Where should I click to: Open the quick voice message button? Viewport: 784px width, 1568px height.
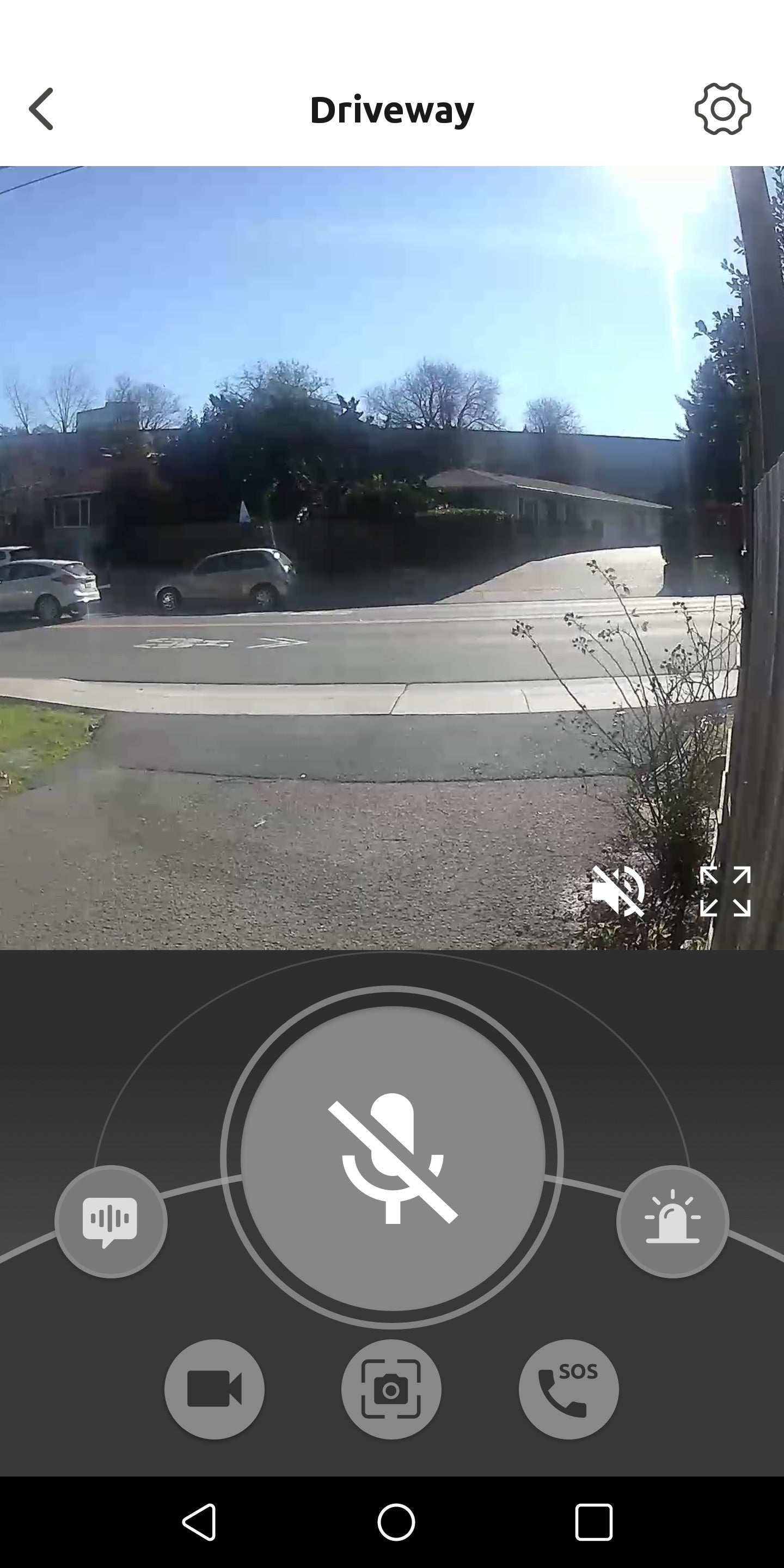coord(111,1222)
